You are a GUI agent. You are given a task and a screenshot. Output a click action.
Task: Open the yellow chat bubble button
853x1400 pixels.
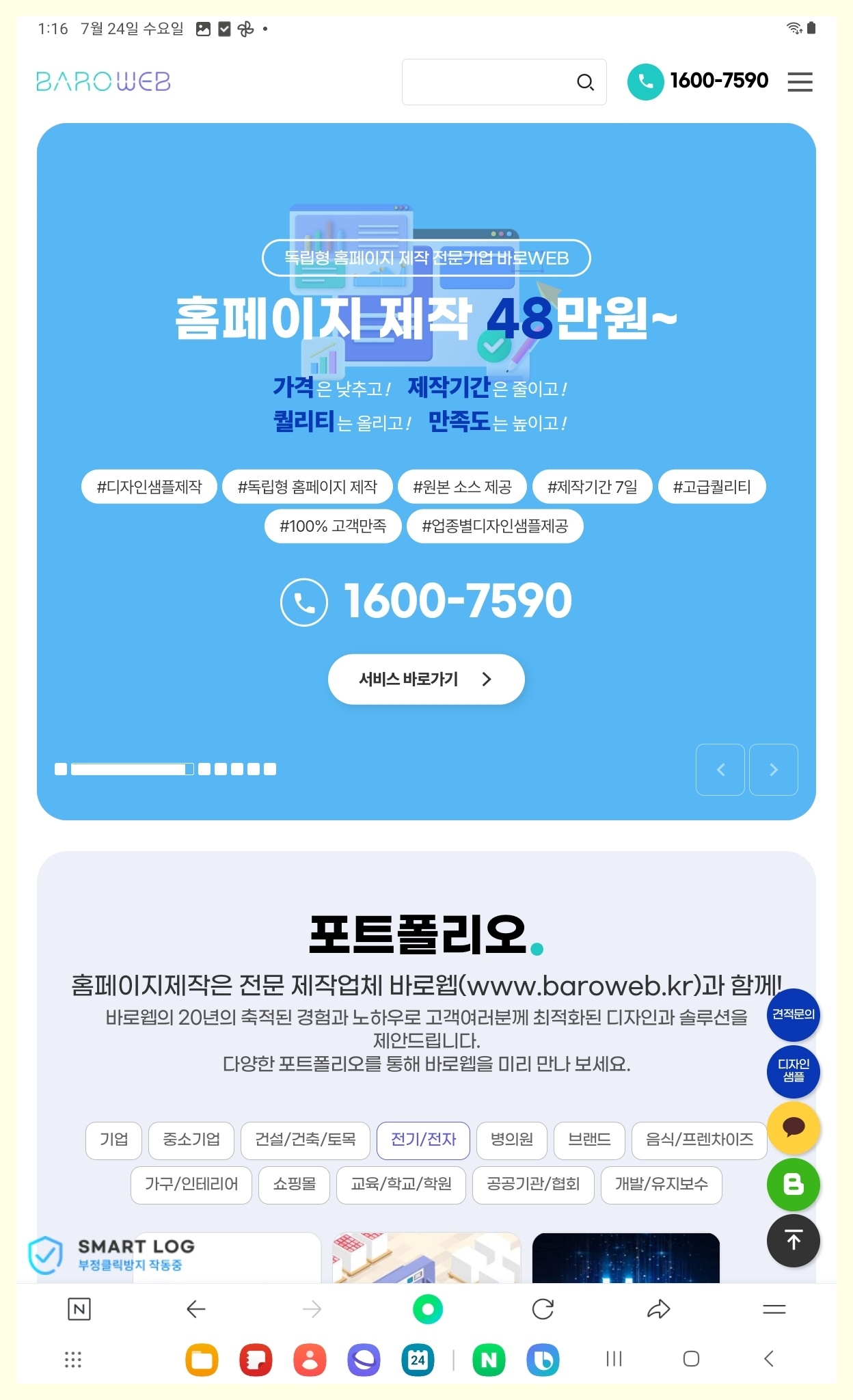pyautogui.click(x=793, y=1127)
